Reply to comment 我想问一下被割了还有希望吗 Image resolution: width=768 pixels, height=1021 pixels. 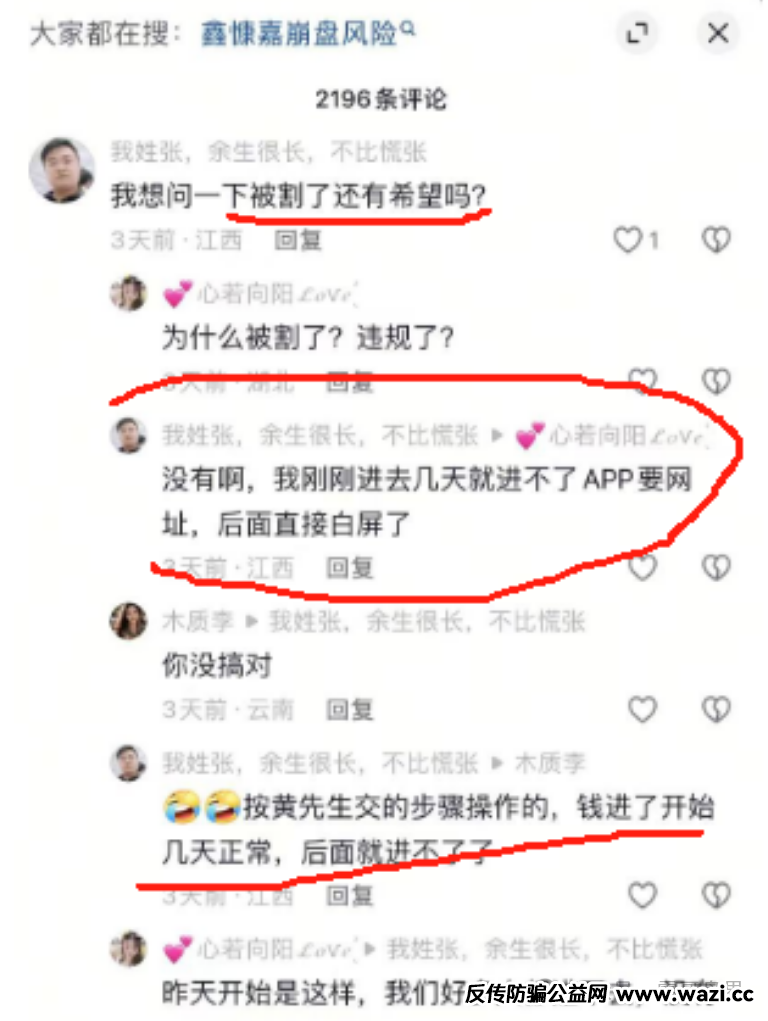pos(298,240)
